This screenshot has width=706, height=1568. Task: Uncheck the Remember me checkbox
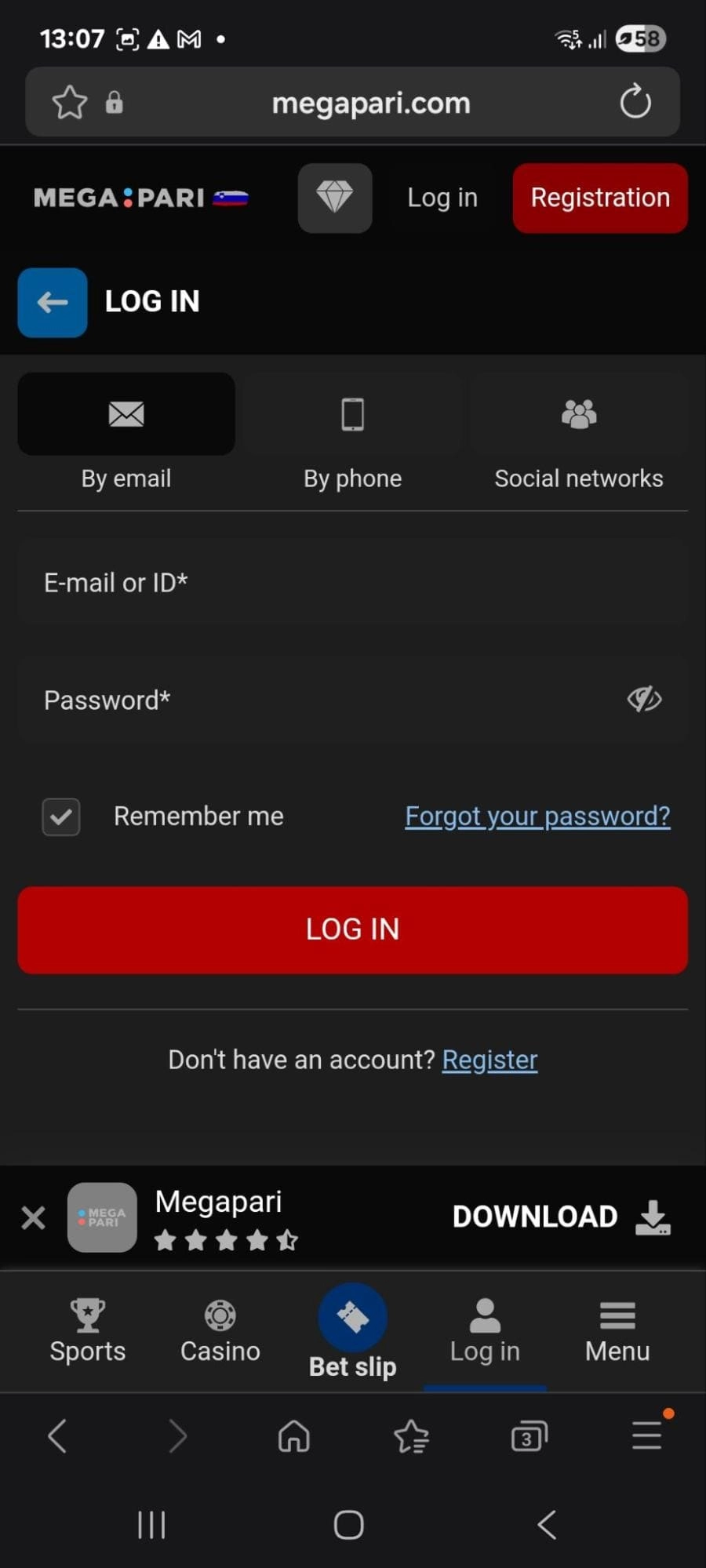tap(61, 817)
